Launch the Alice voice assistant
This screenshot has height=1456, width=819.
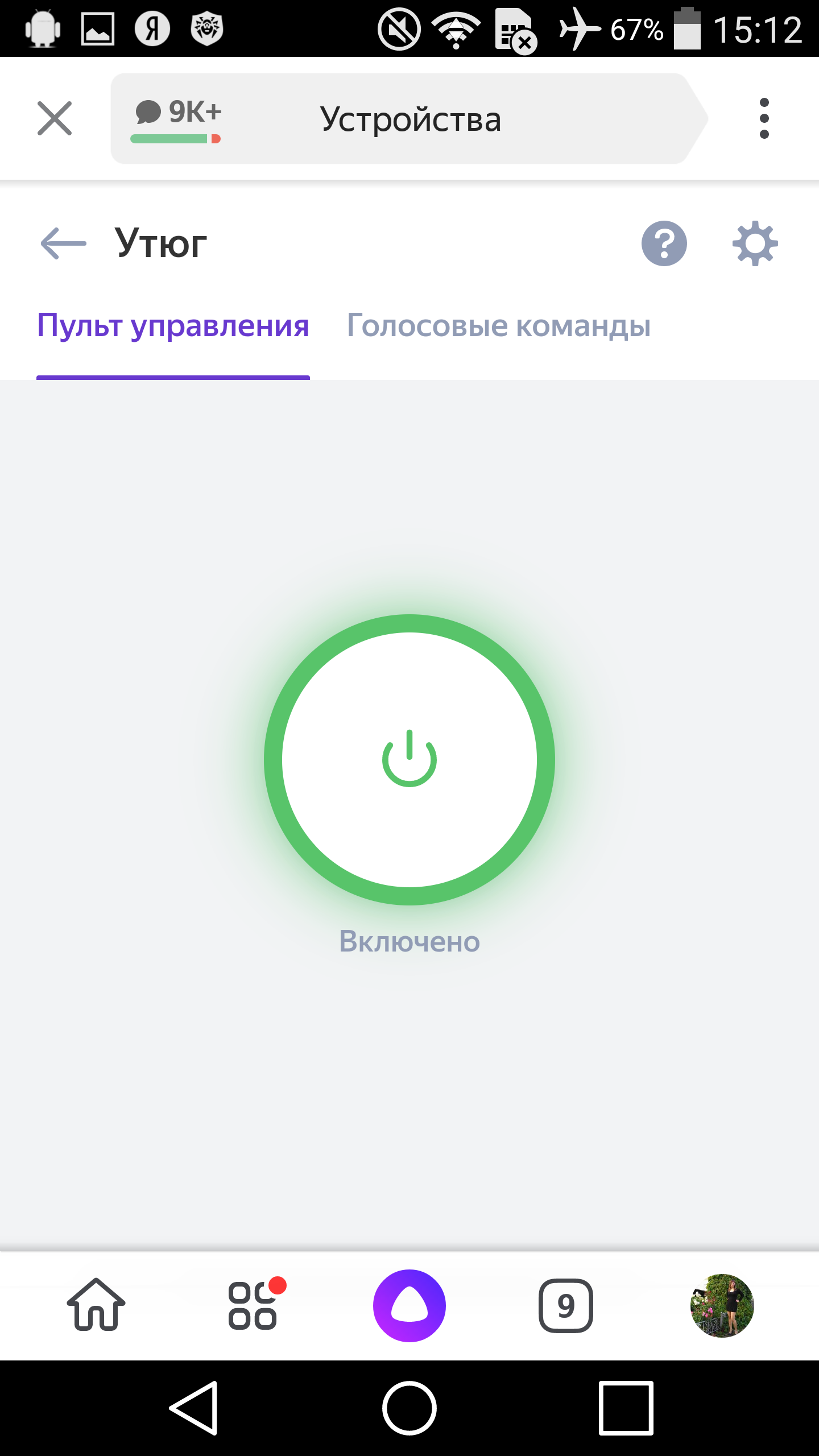coord(409,1305)
